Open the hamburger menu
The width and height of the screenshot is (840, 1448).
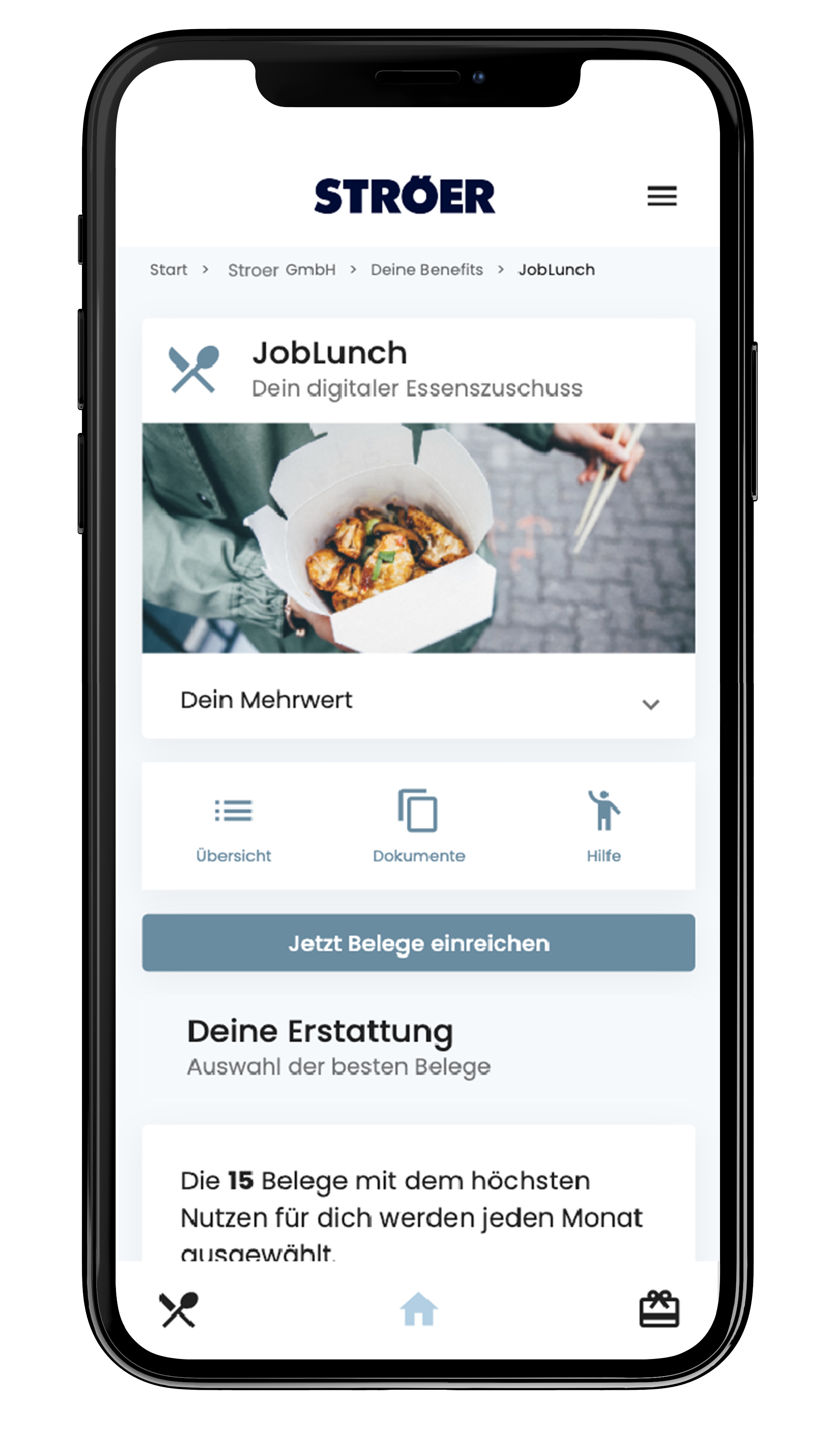coord(661,196)
